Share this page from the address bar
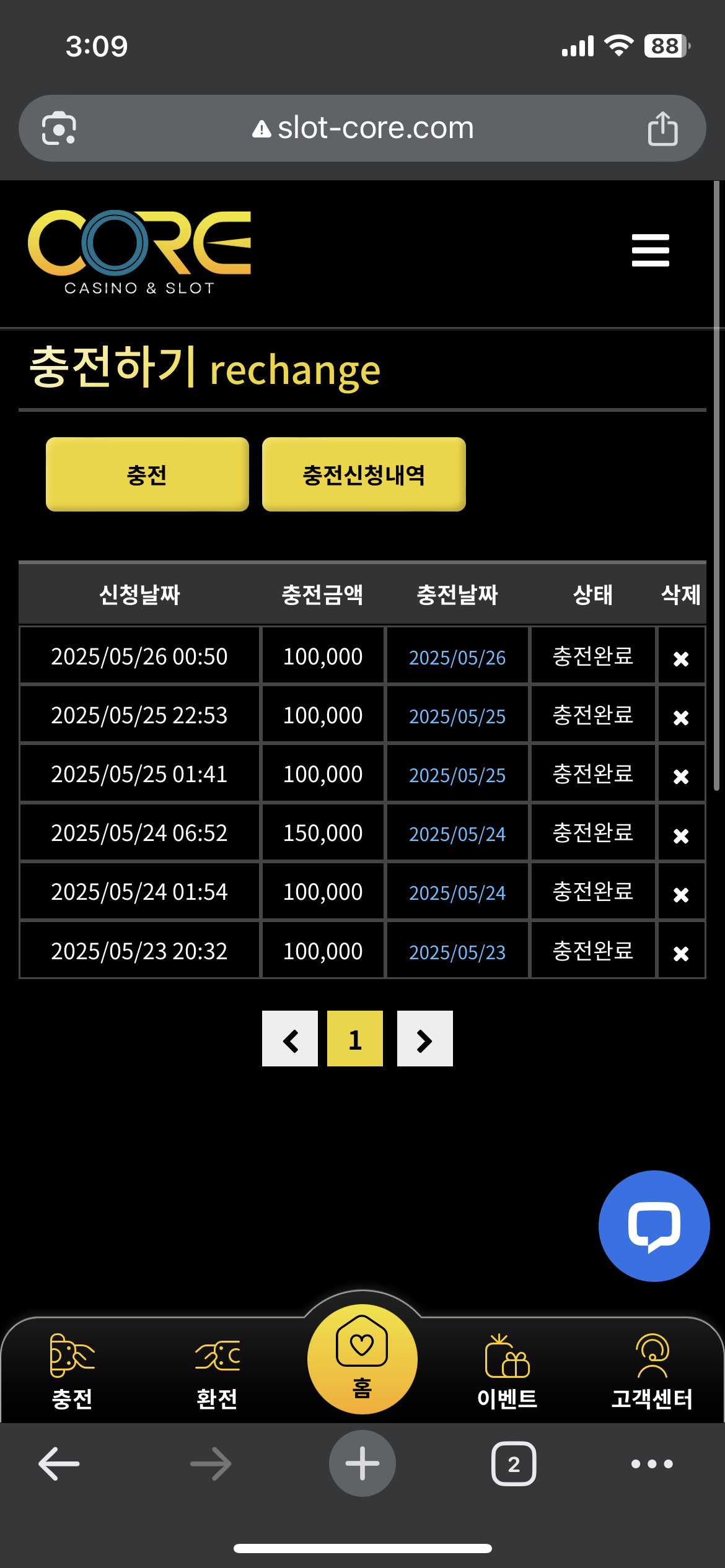The height and width of the screenshot is (1568, 725). pos(662,128)
